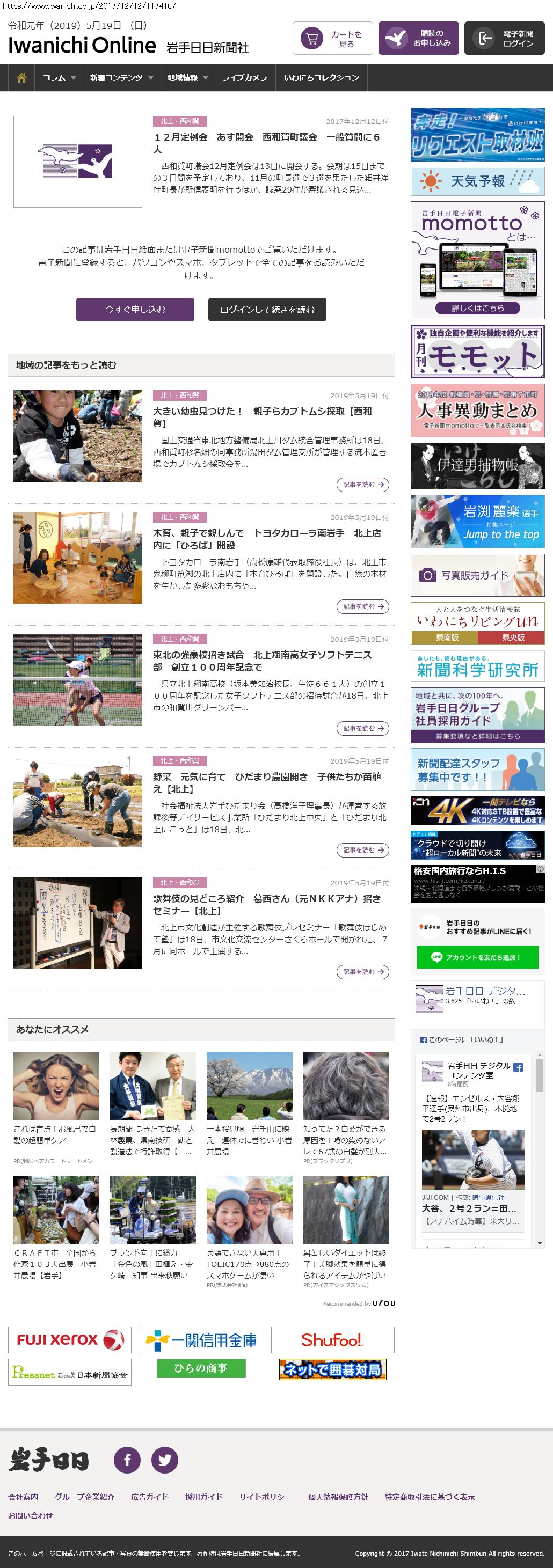Tap ログインして続きを読む button
This screenshot has height=1568, width=553.
pyautogui.click(x=267, y=309)
